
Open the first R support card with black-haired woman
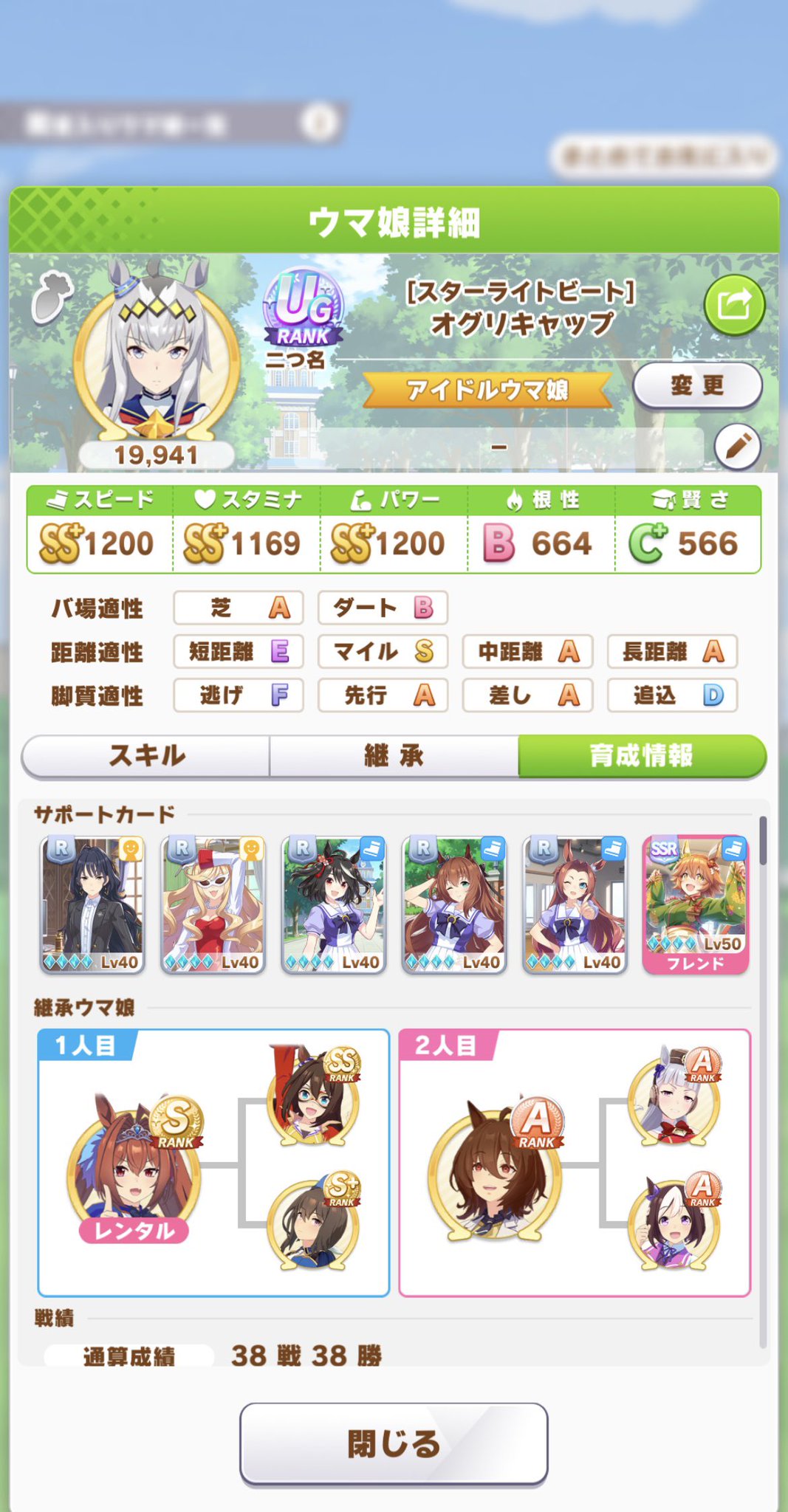[x=92, y=905]
